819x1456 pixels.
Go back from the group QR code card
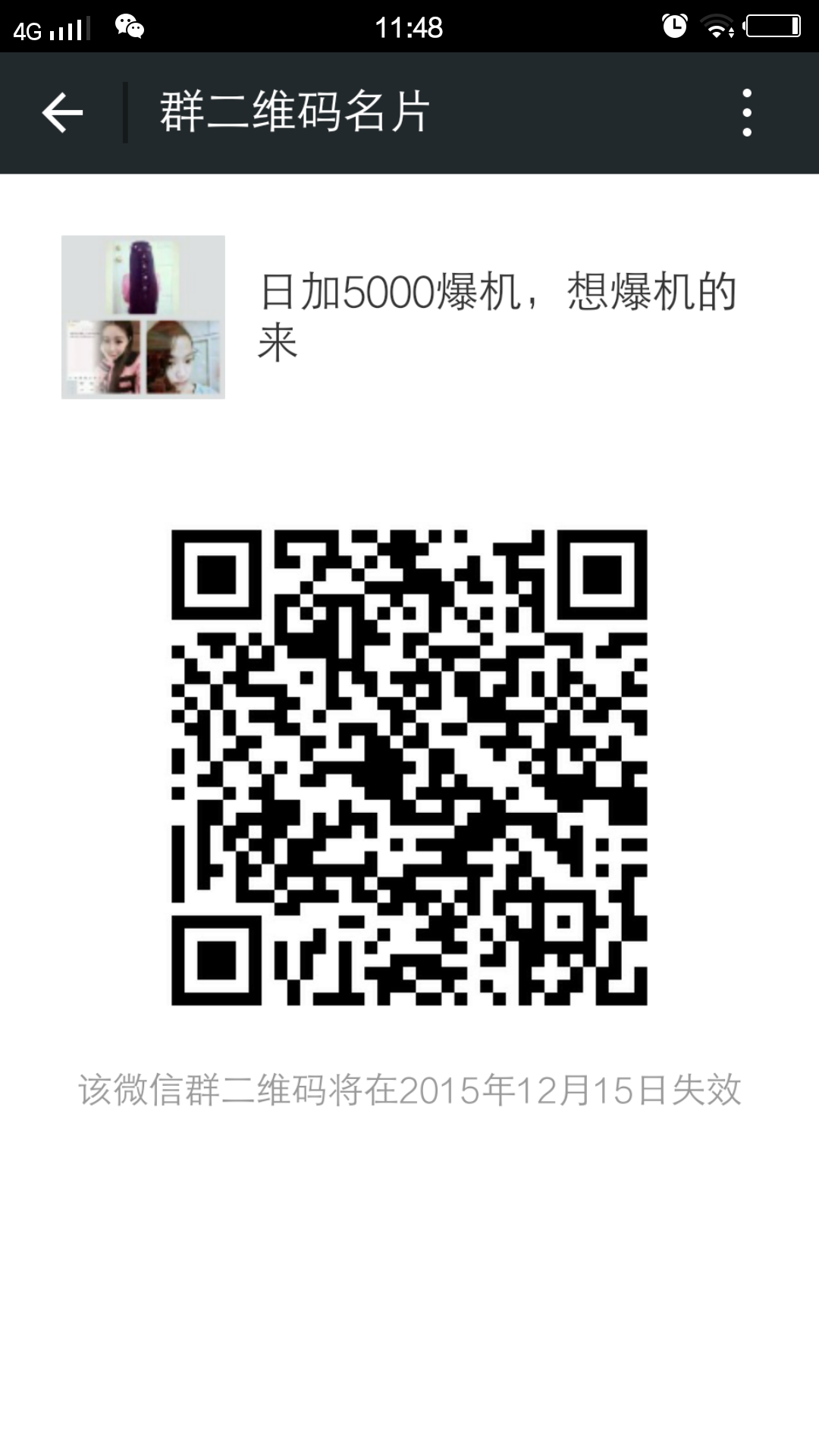pyautogui.click(x=62, y=113)
